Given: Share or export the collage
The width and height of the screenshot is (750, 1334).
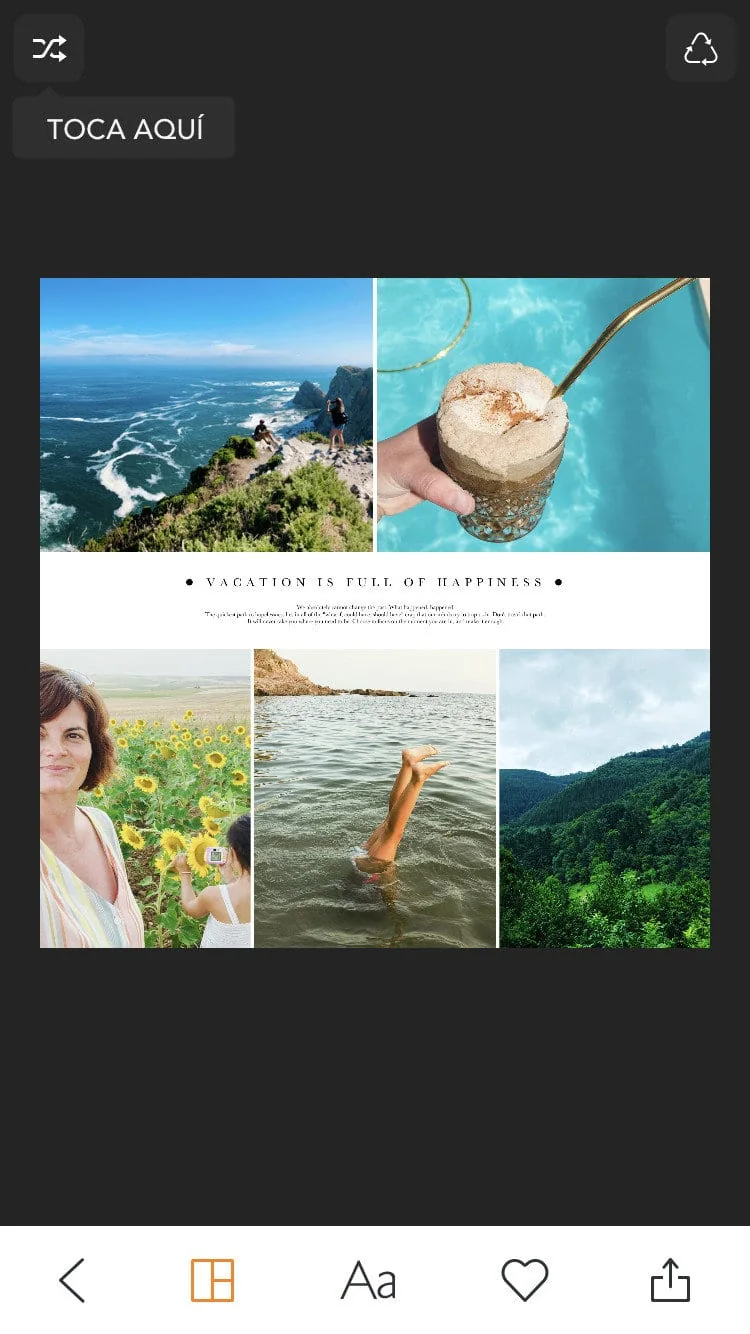Looking at the screenshot, I should coord(670,1280).
